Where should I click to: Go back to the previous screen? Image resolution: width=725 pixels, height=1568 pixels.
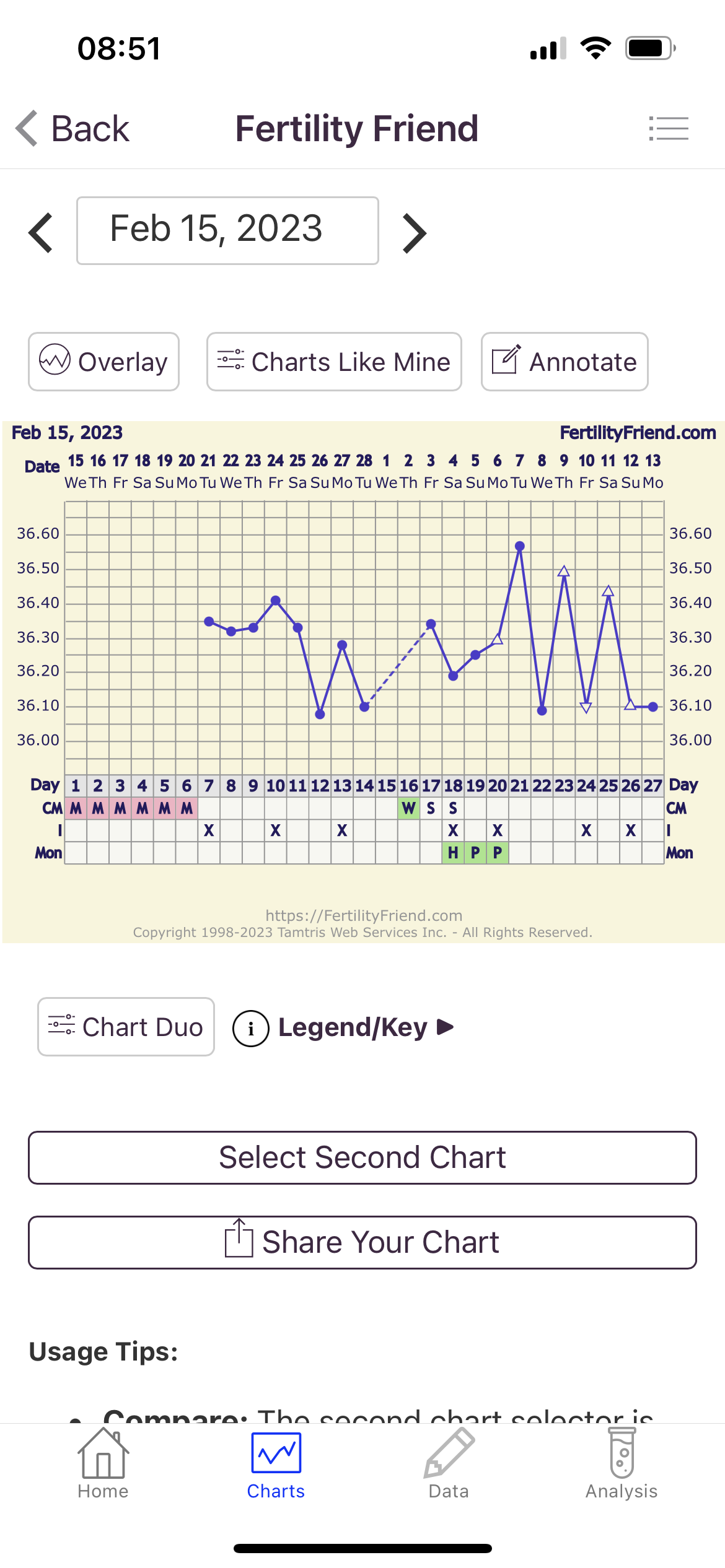[x=73, y=129]
